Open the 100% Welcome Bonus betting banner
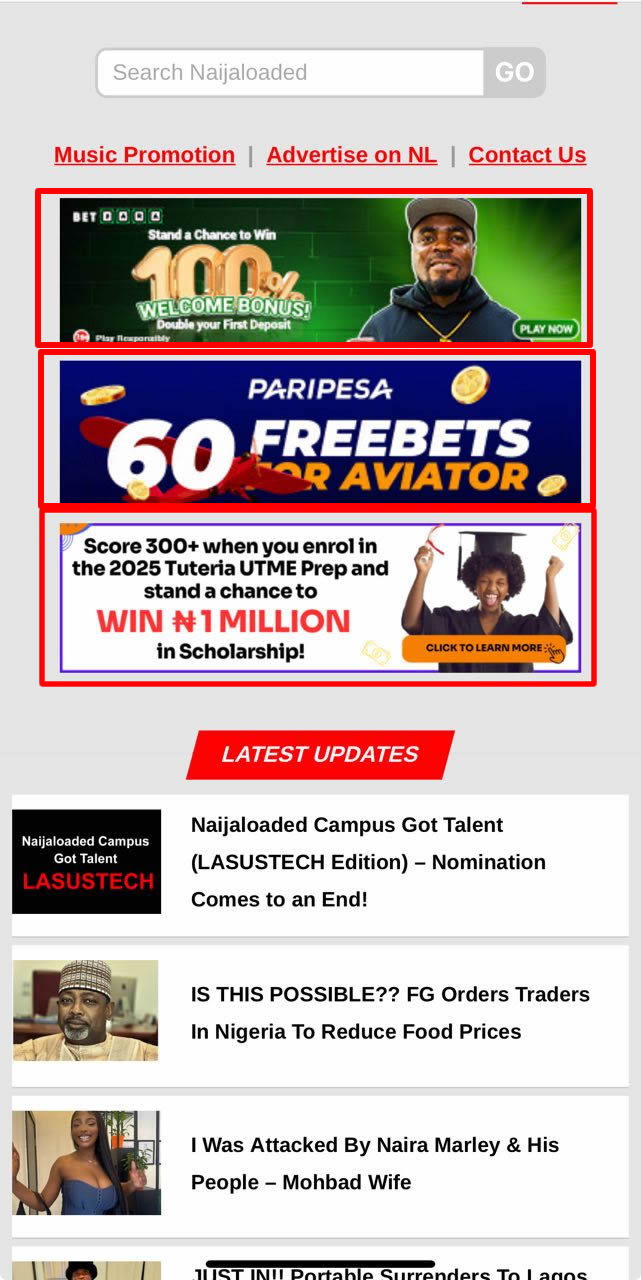 coord(320,269)
